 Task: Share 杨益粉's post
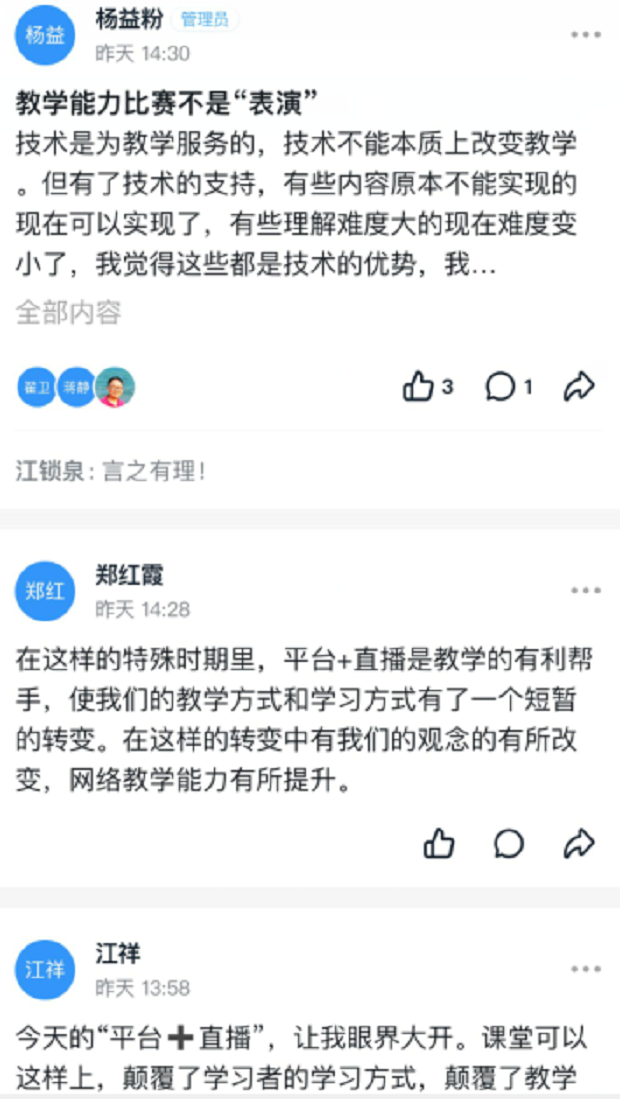[579, 387]
